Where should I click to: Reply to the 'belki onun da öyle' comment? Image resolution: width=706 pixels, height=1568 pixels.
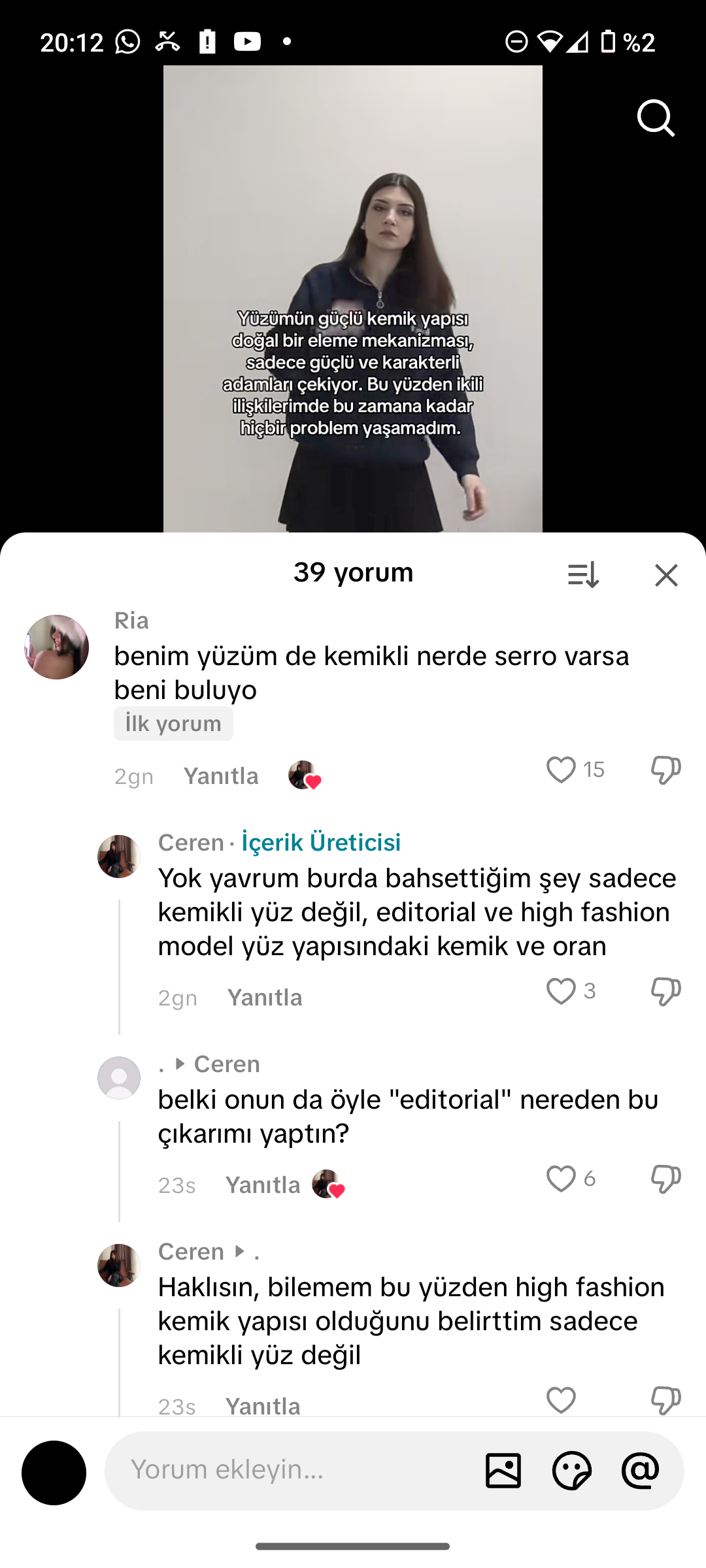coord(263,1185)
